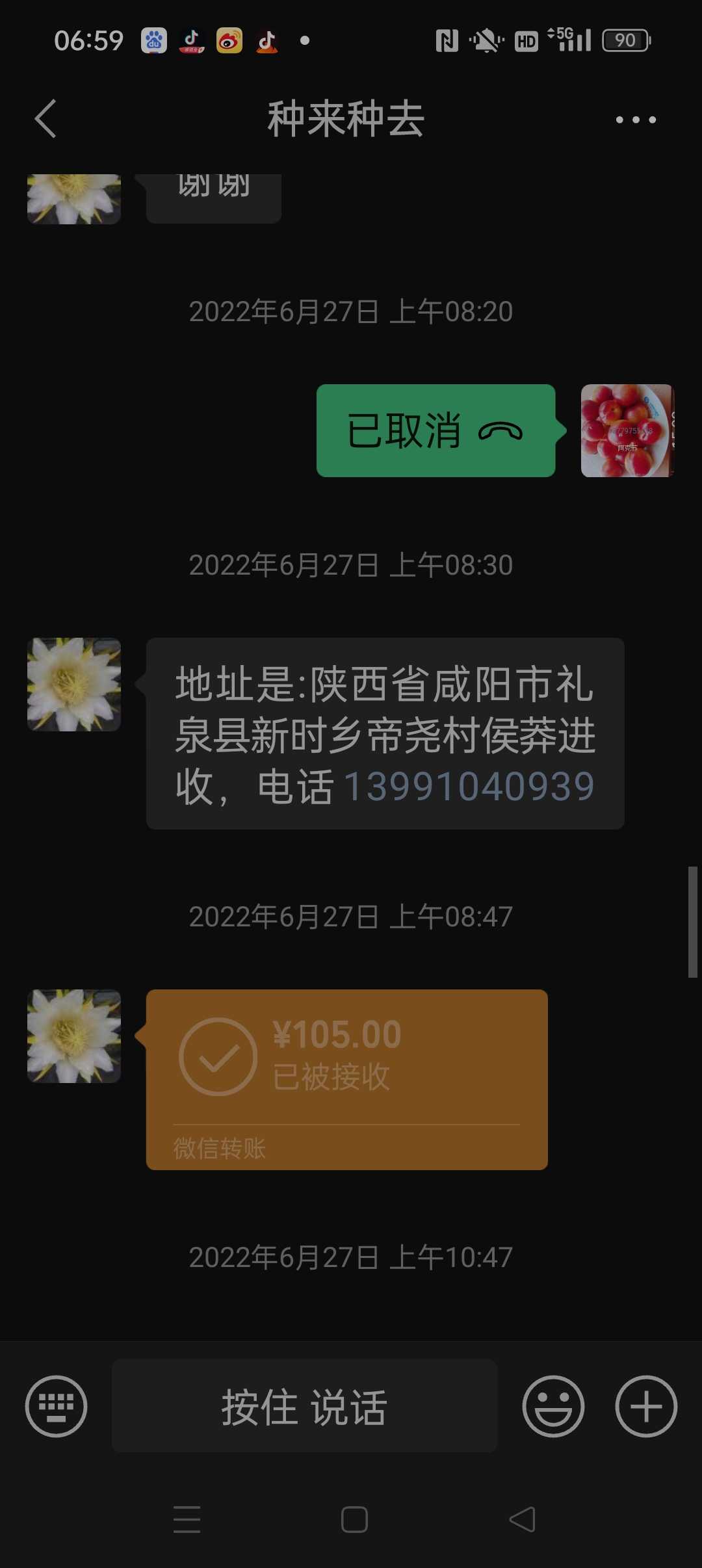702x1568 pixels.
Task: Tap the 按住 说话 hold-to-talk button
Action: [x=304, y=1406]
